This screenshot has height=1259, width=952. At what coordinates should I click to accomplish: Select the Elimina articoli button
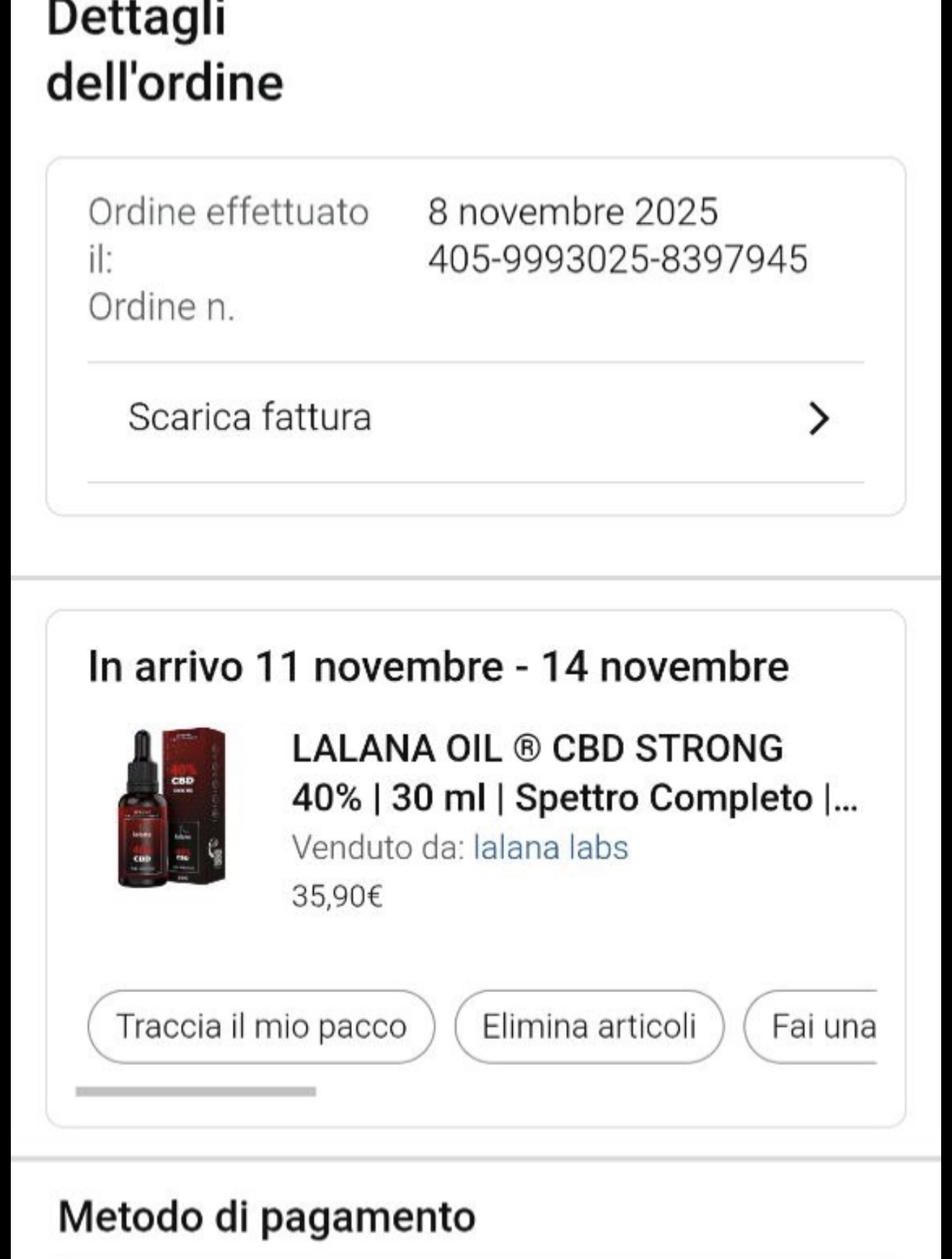tap(589, 1027)
